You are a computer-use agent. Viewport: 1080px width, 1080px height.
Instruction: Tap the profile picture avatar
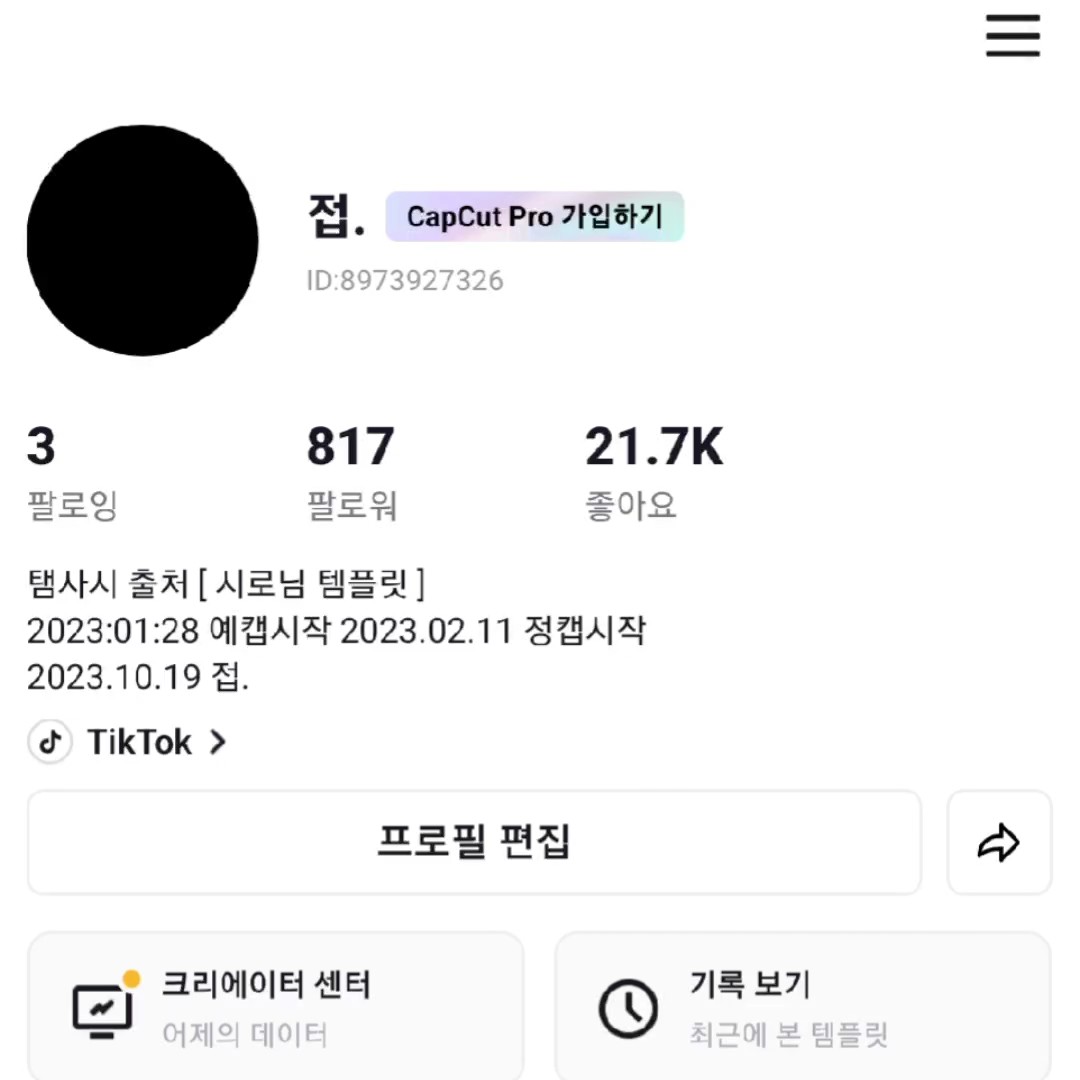(142, 240)
